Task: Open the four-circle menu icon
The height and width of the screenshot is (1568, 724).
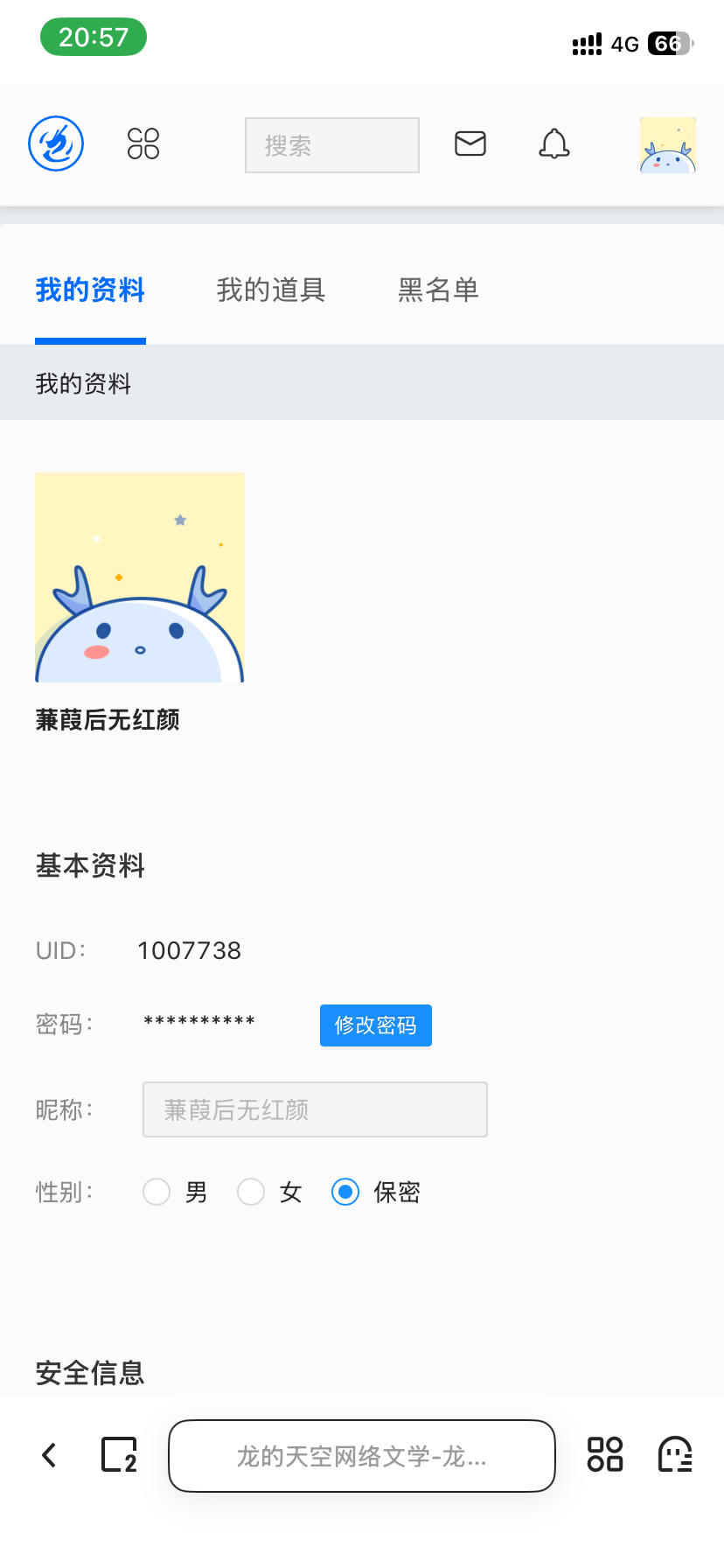Action: [x=143, y=143]
